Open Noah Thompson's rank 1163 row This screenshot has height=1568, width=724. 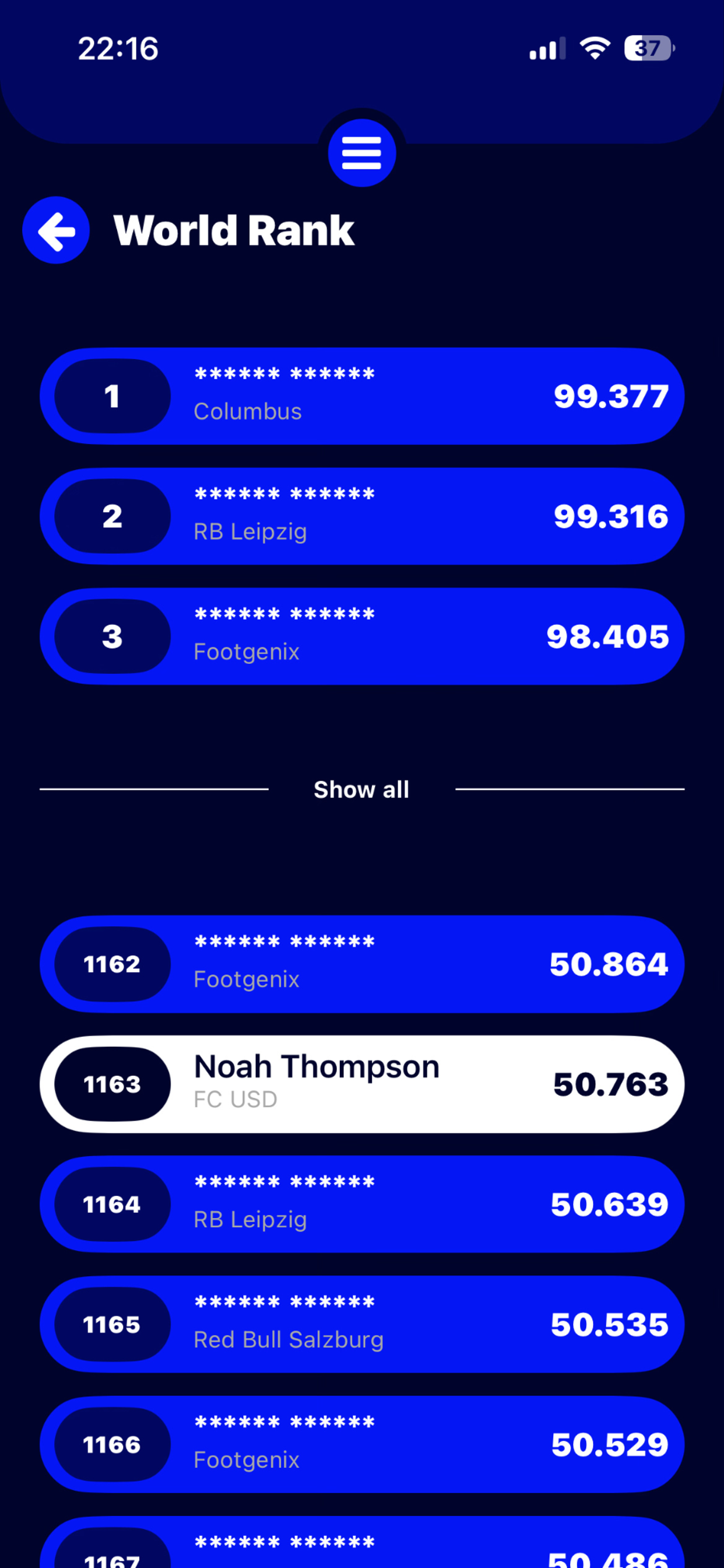(361, 1084)
